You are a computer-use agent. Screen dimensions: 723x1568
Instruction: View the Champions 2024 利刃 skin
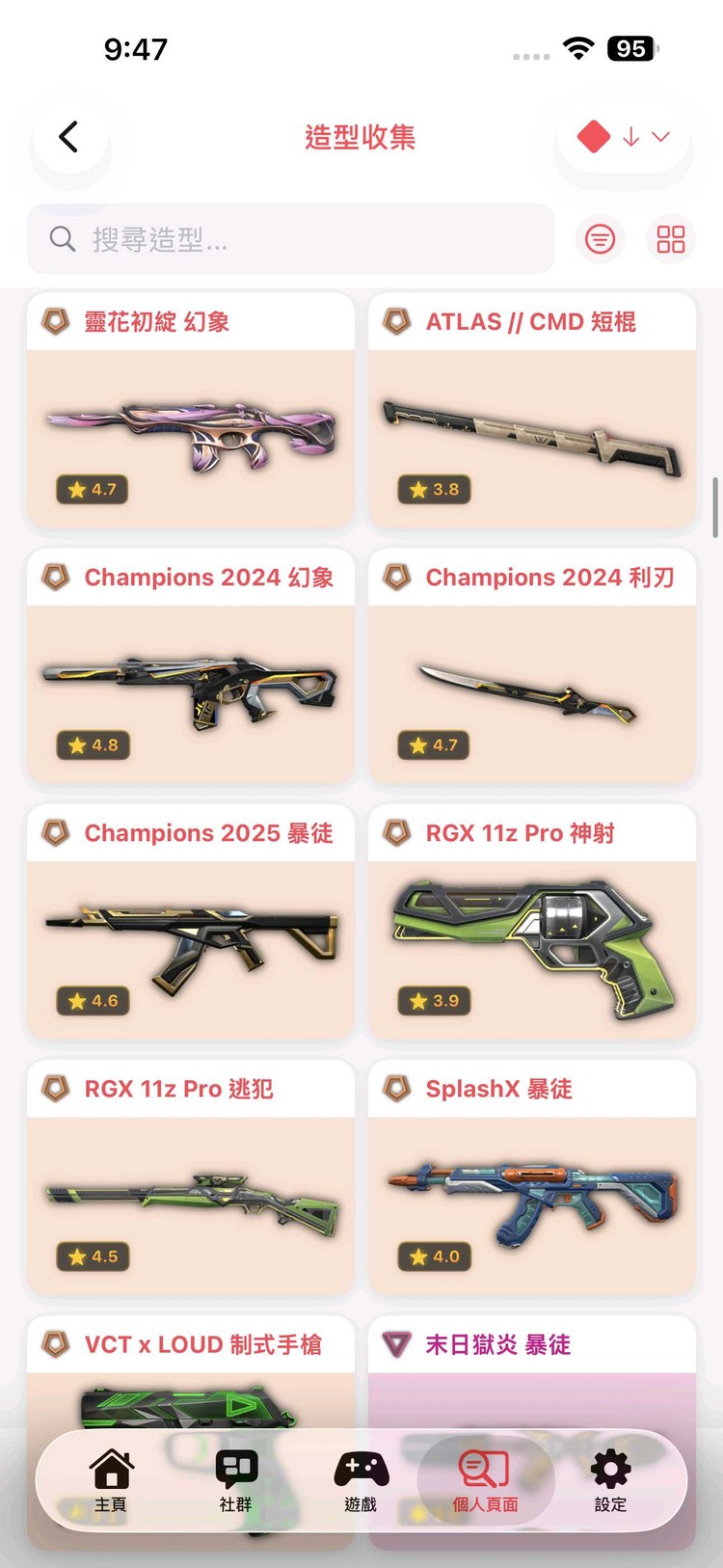(532, 666)
